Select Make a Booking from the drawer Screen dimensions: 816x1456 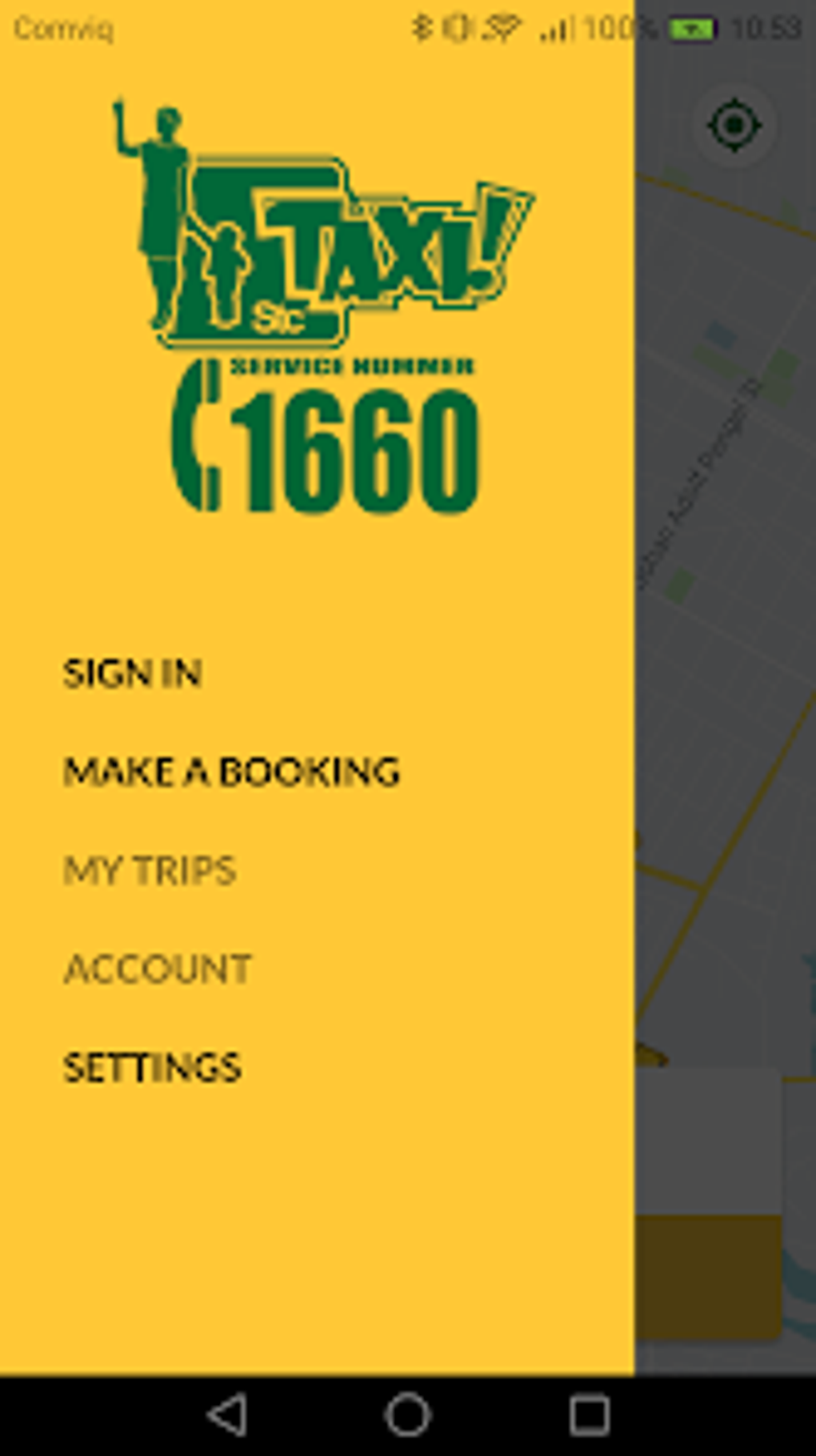[x=232, y=772]
